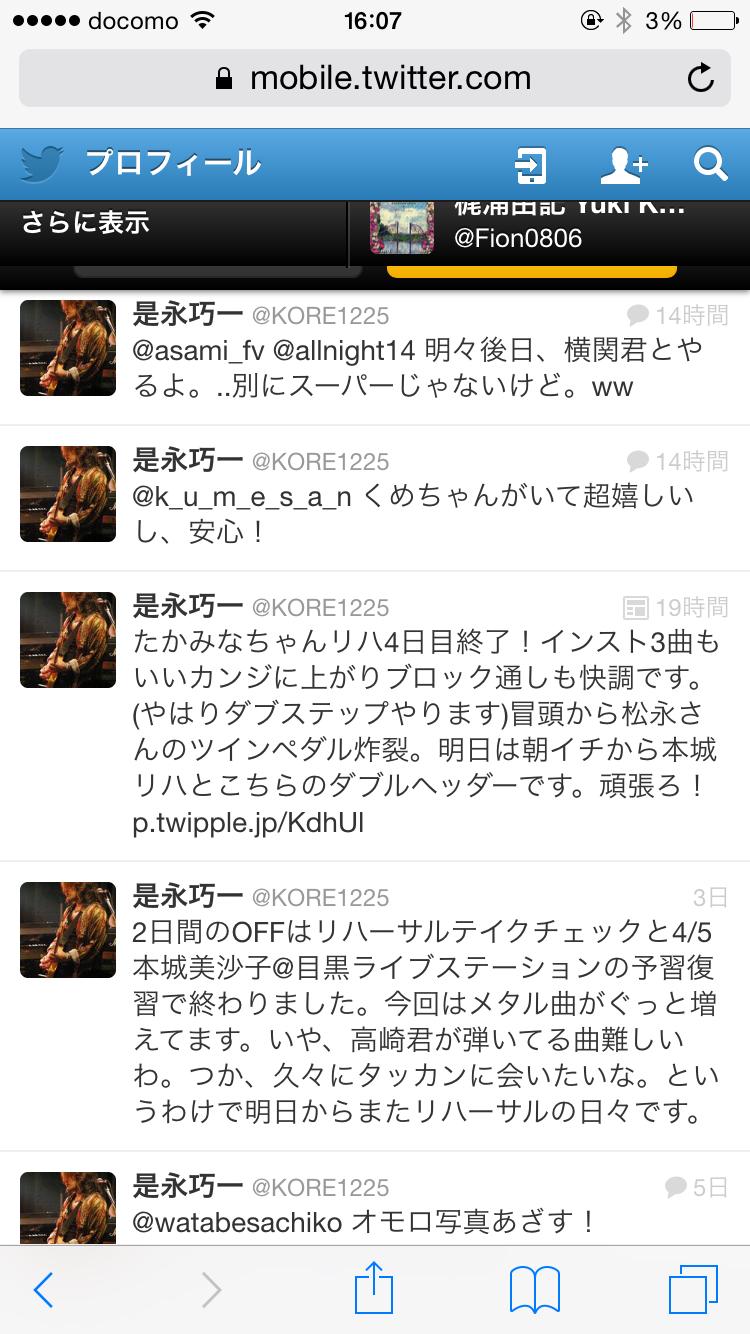
Task: Open the add user sign-up icon
Action: pyautogui.click(x=624, y=165)
